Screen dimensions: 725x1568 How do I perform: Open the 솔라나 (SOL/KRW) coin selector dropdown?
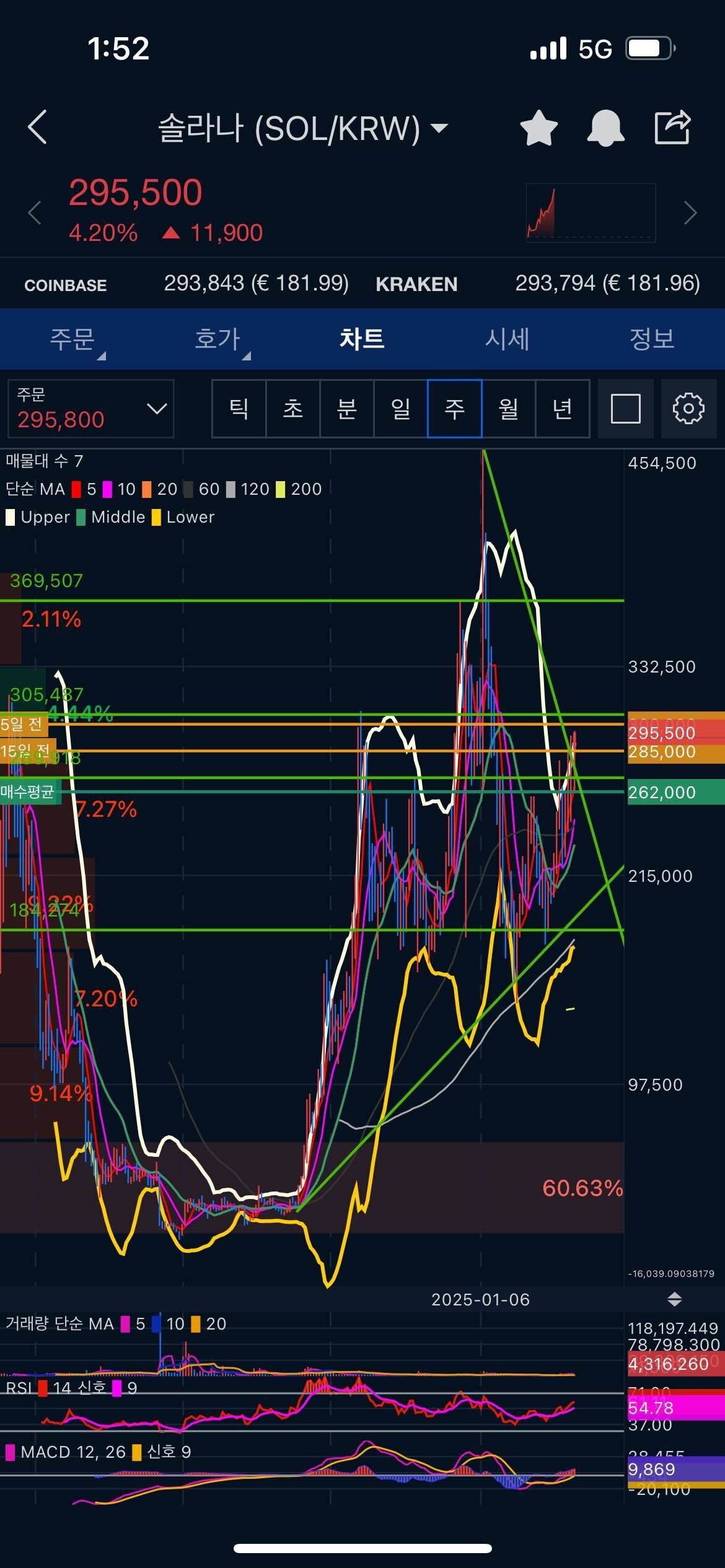pyautogui.click(x=302, y=128)
